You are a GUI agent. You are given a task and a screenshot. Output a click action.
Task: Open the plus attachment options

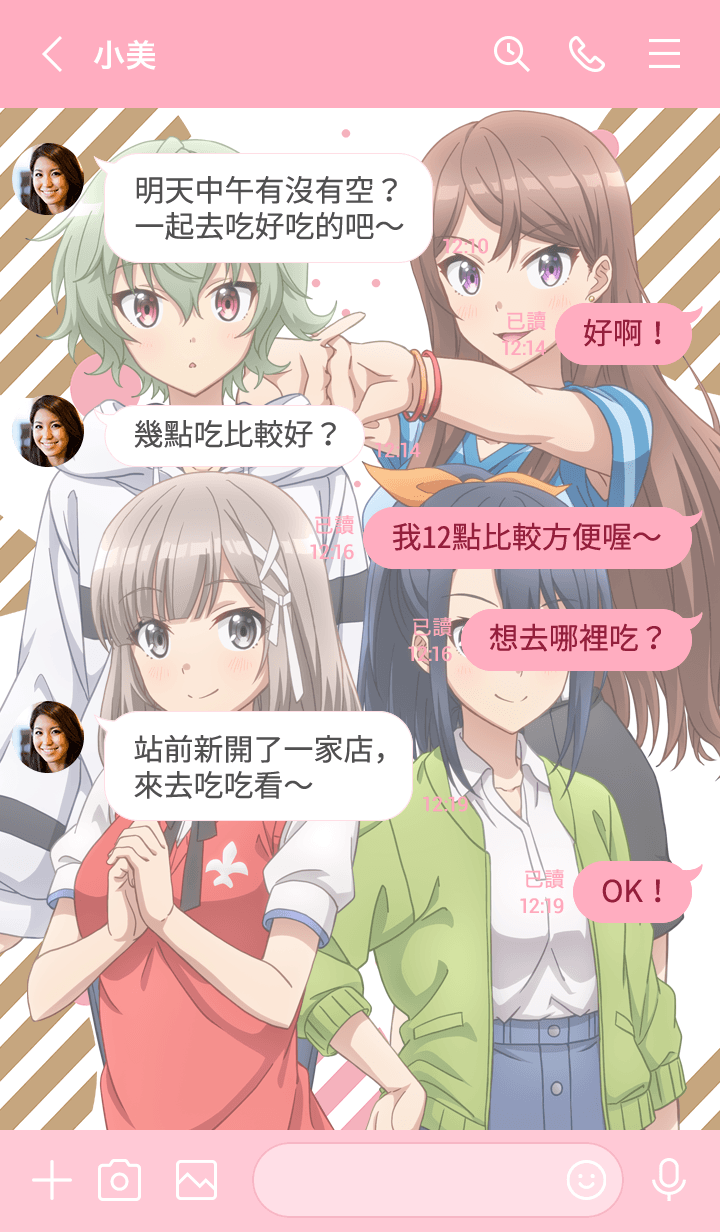(x=51, y=1181)
